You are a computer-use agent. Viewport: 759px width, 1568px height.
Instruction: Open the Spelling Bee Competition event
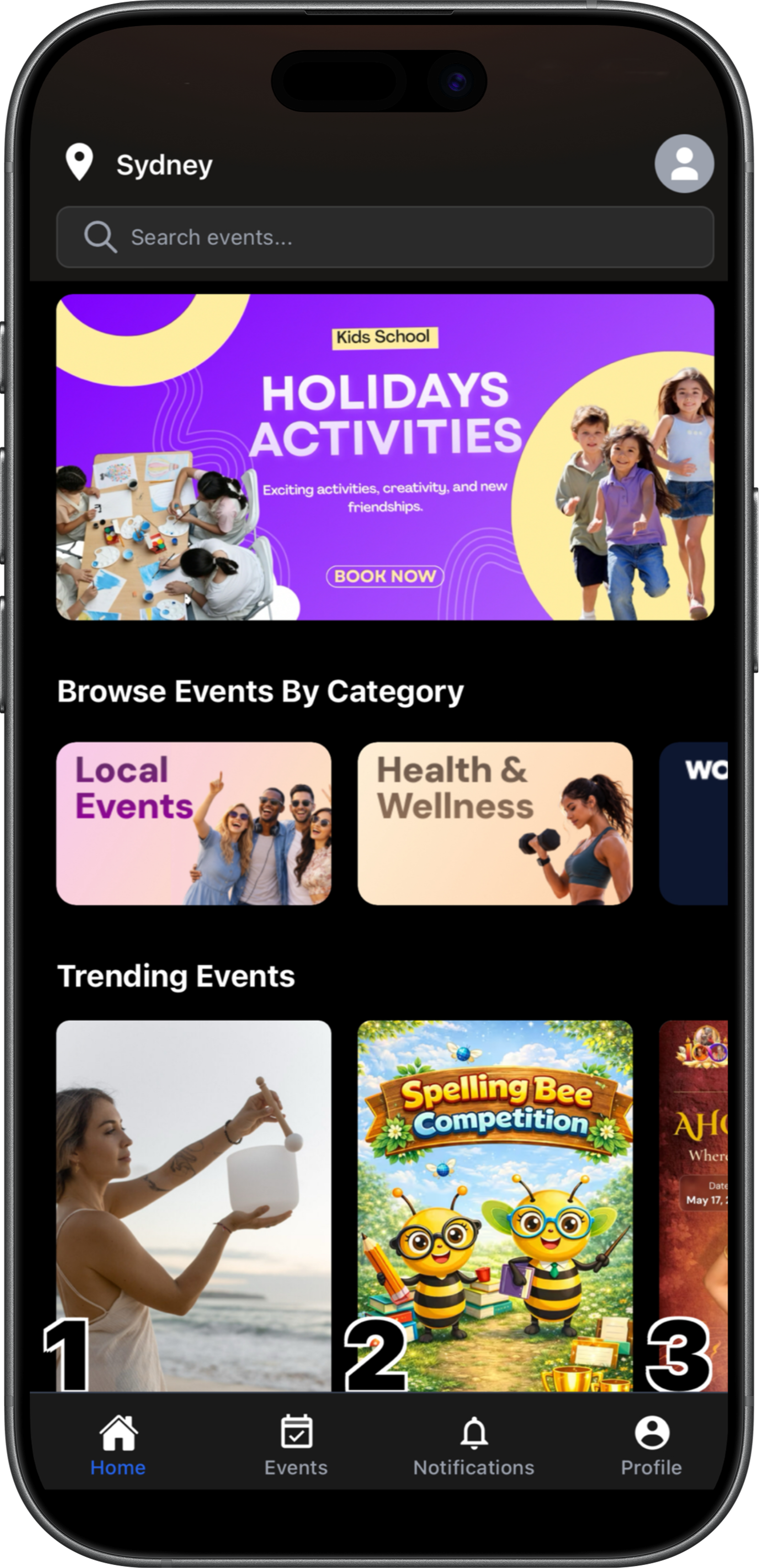coord(495,1205)
